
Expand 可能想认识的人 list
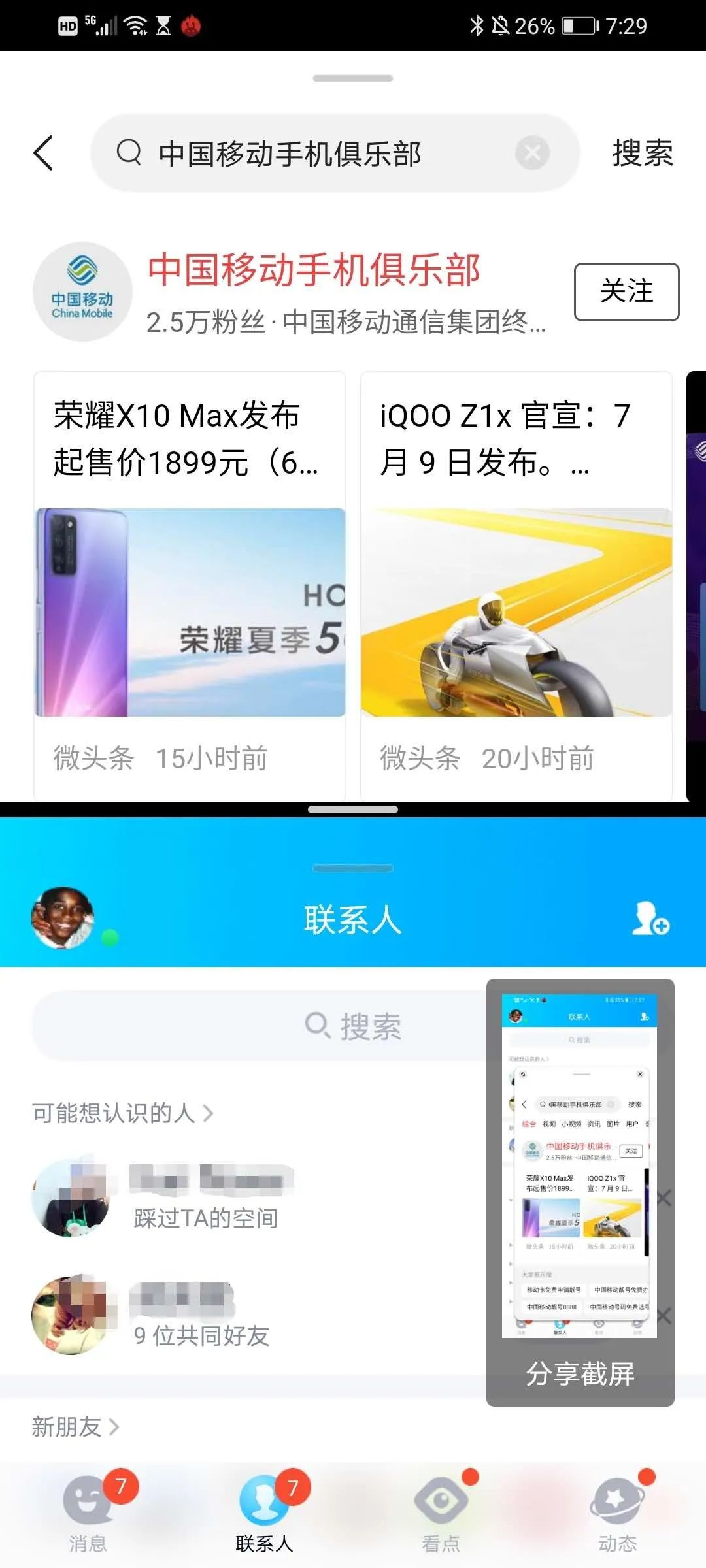123,1113
